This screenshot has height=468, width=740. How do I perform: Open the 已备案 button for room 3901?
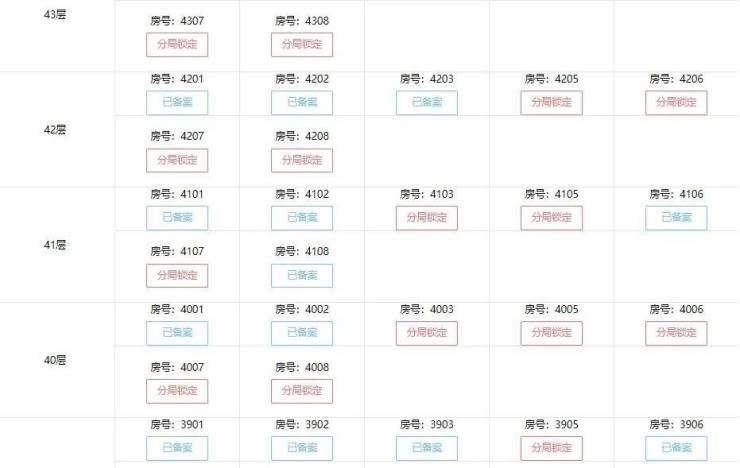pos(177,448)
